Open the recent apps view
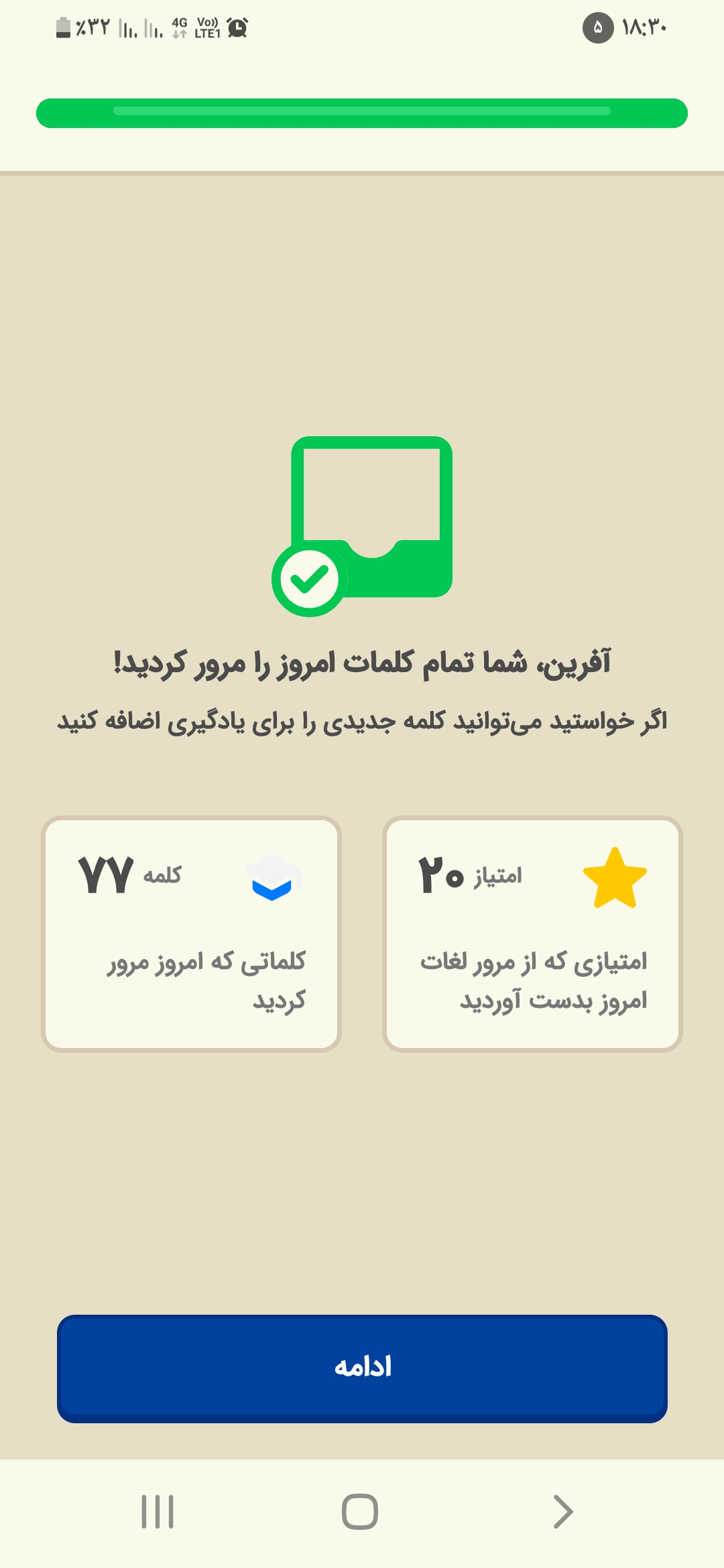The image size is (724, 1568). point(158,1512)
